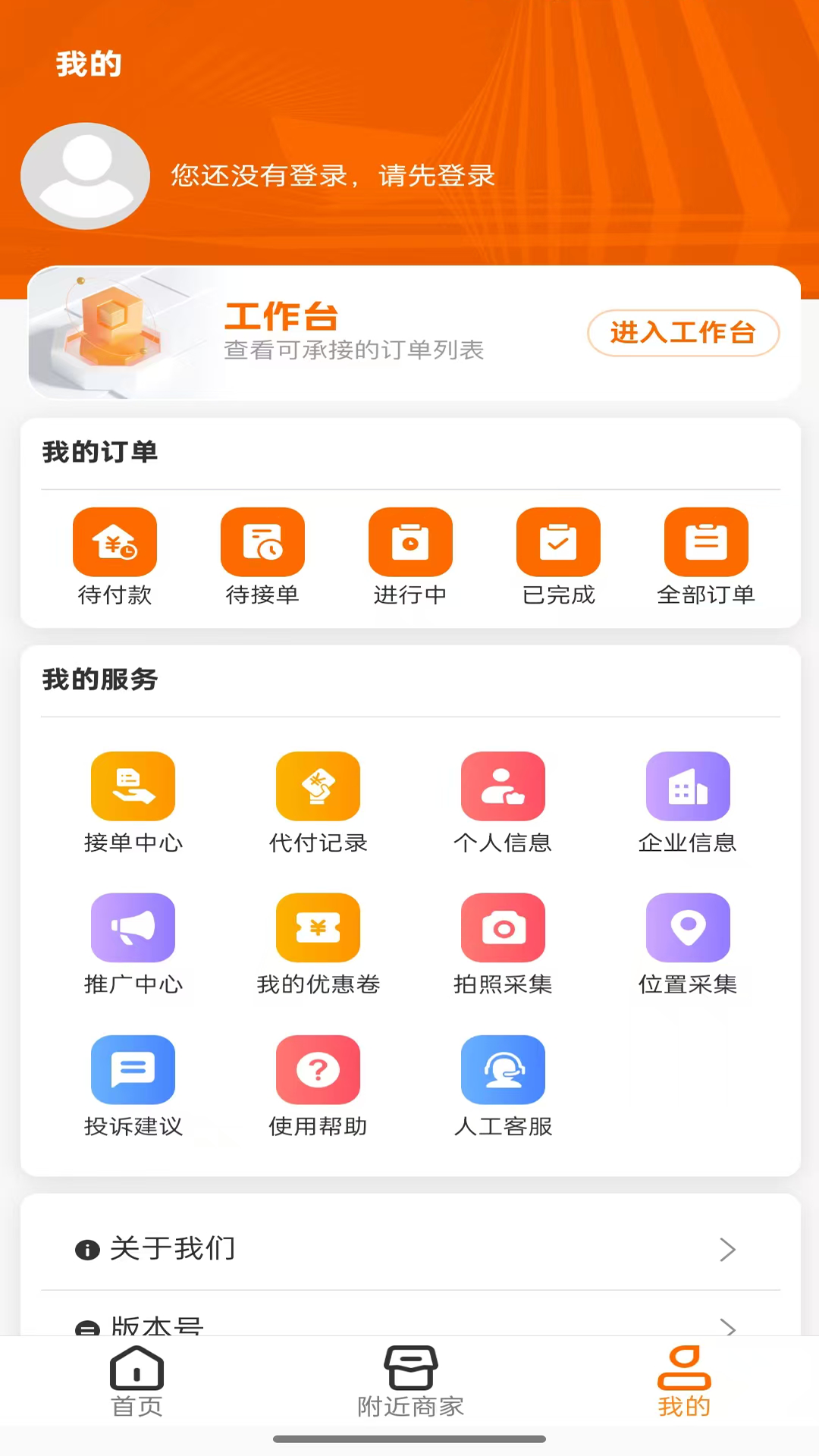This screenshot has height=1456, width=819.
Task: Tap the login prompt 您还没有登录，请先登录
Action: click(332, 176)
